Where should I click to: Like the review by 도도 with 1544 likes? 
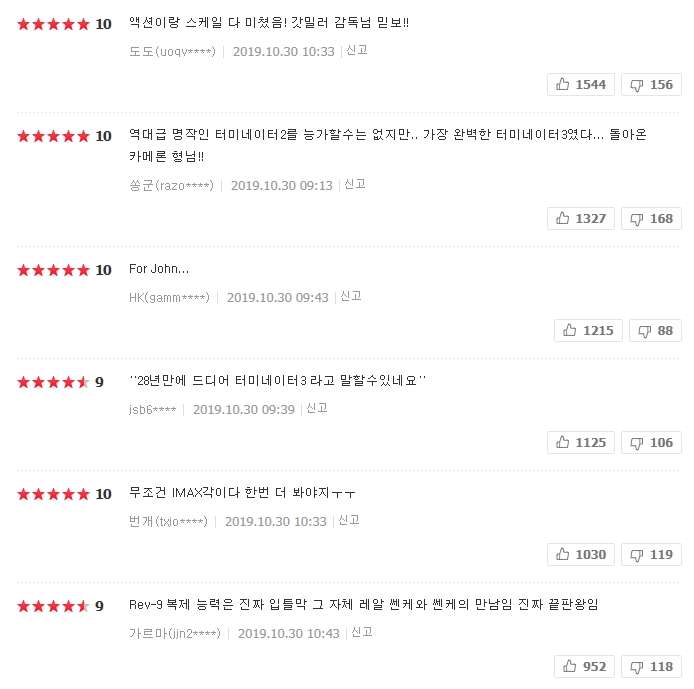click(x=580, y=85)
